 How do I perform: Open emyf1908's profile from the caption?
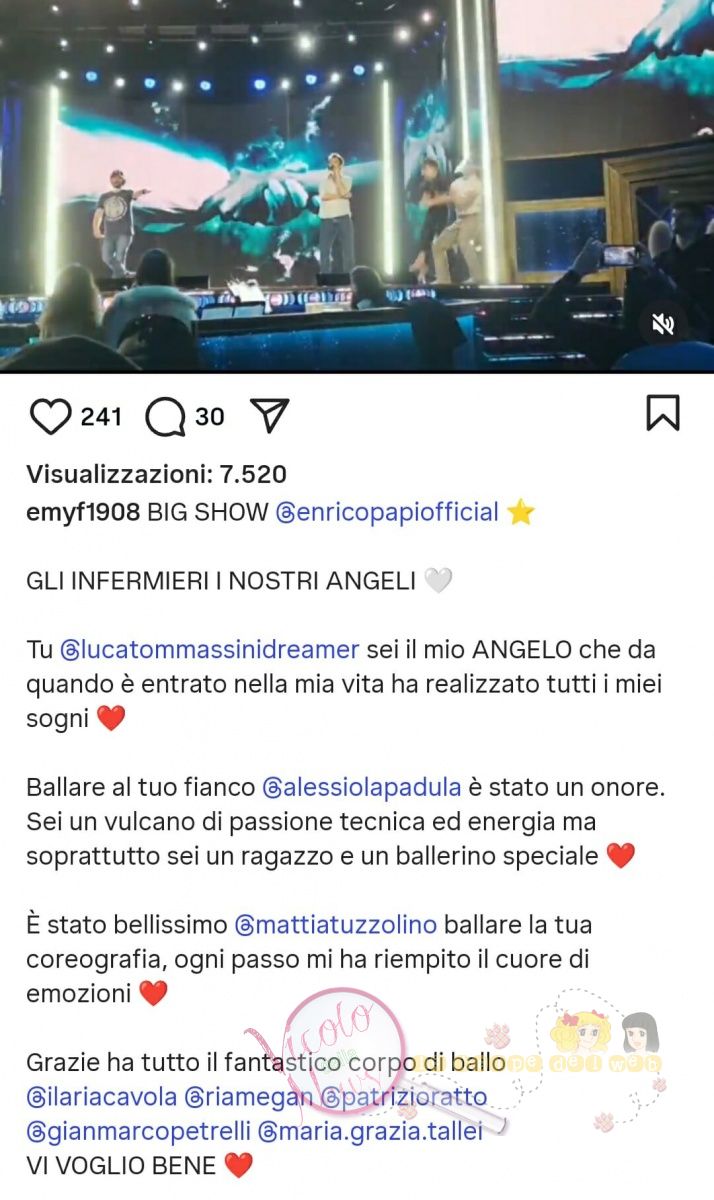tap(83, 513)
